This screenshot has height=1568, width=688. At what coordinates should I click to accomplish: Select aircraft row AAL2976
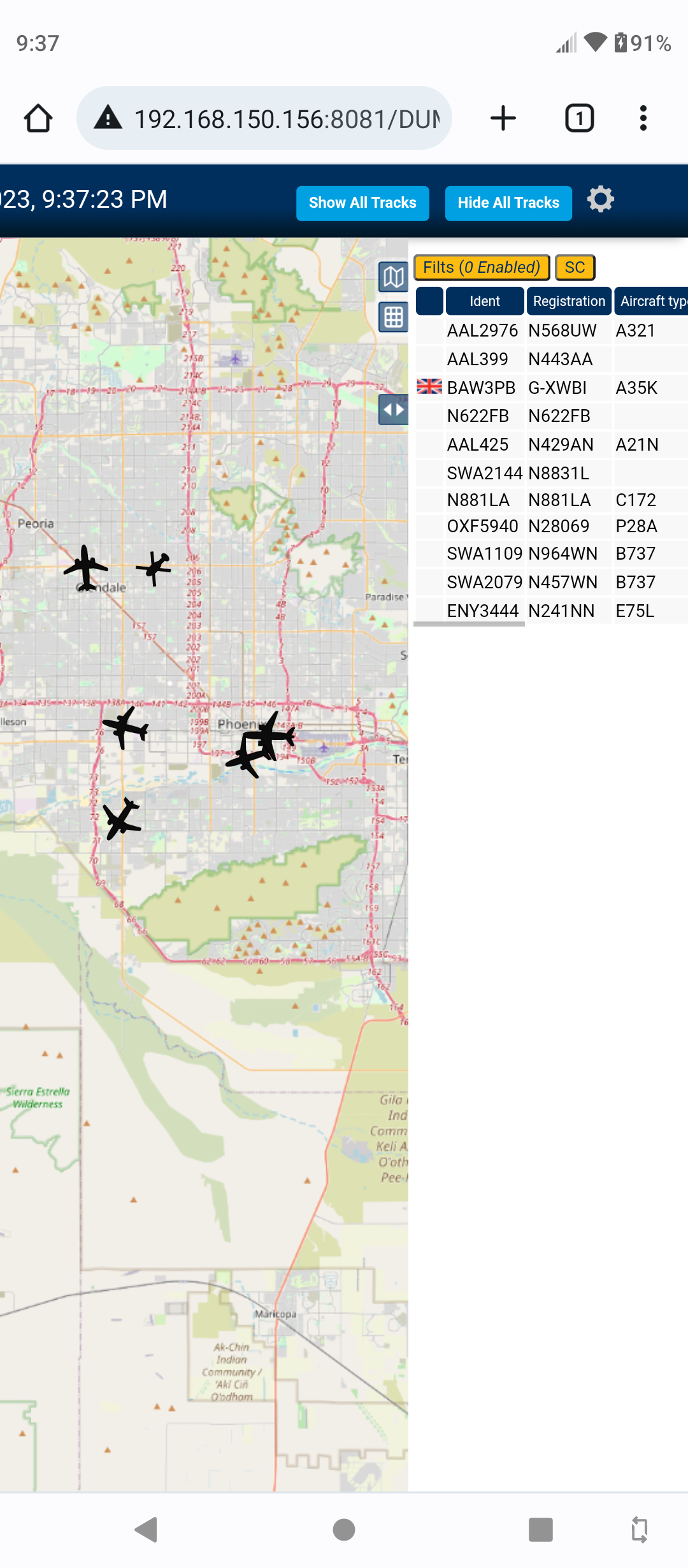click(x=552, y=330)
